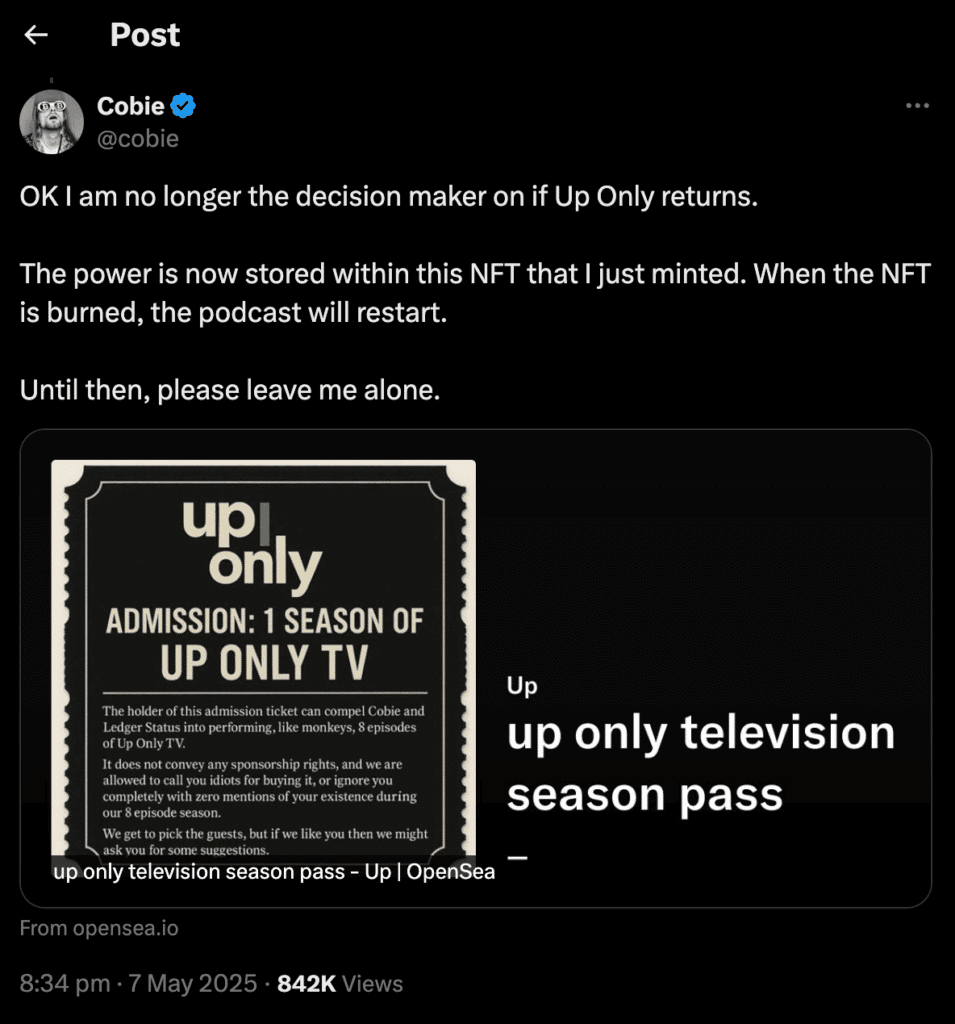
Task: Open the 842K Views analytics
Action: click(339, 983)
